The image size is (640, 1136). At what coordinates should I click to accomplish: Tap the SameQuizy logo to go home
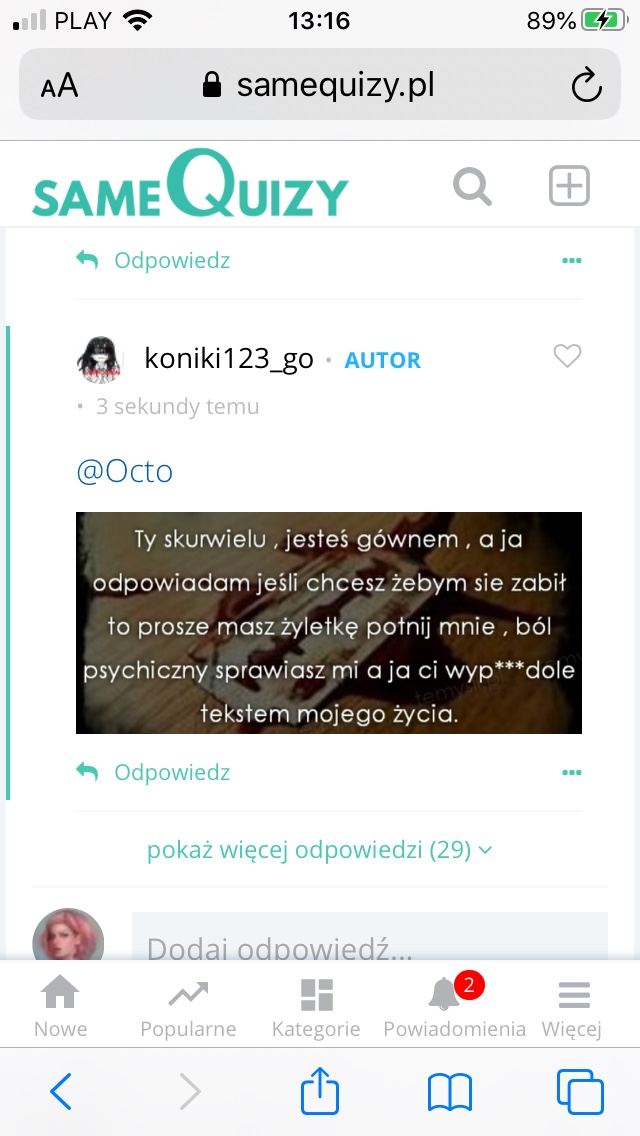point(190,186)
